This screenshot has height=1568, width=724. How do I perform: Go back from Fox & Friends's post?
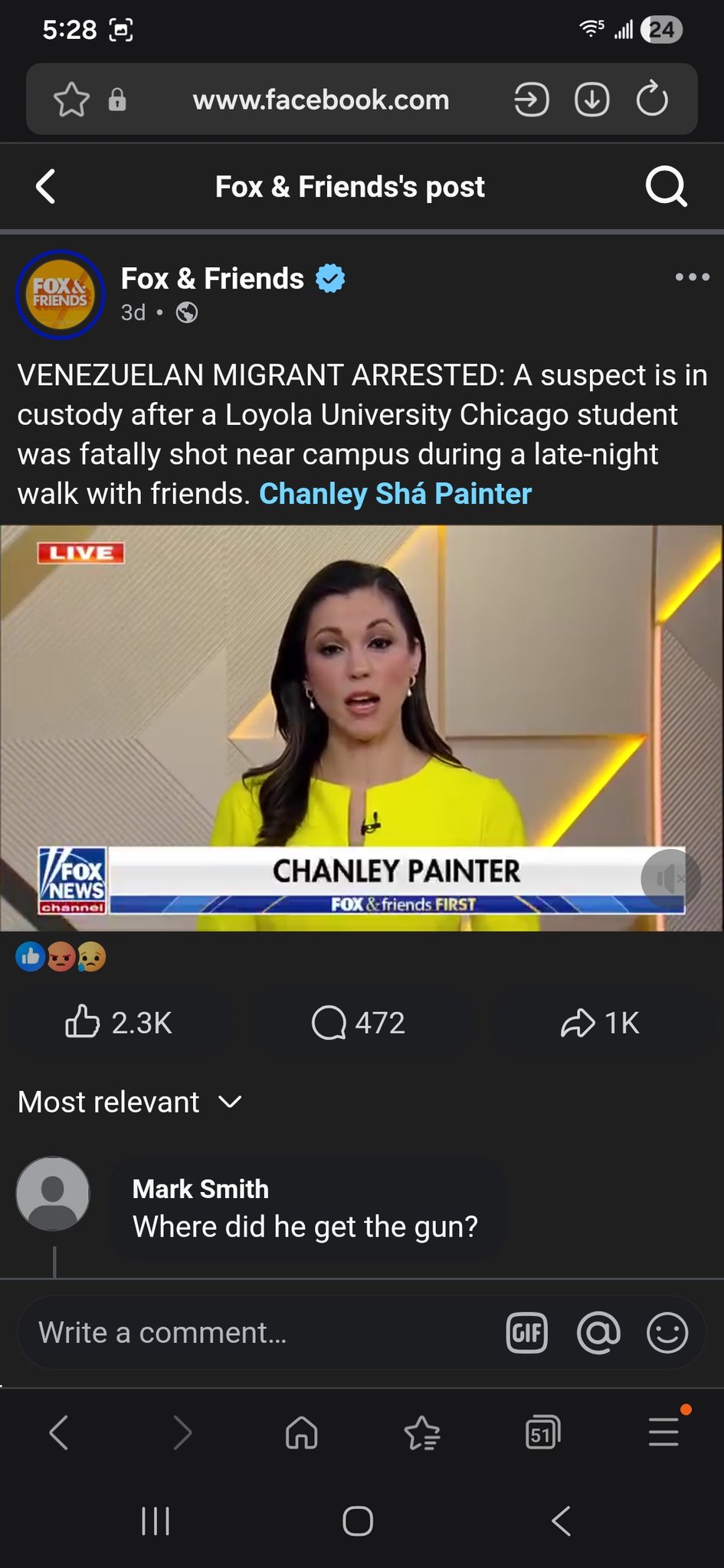(x=47, y=187)
